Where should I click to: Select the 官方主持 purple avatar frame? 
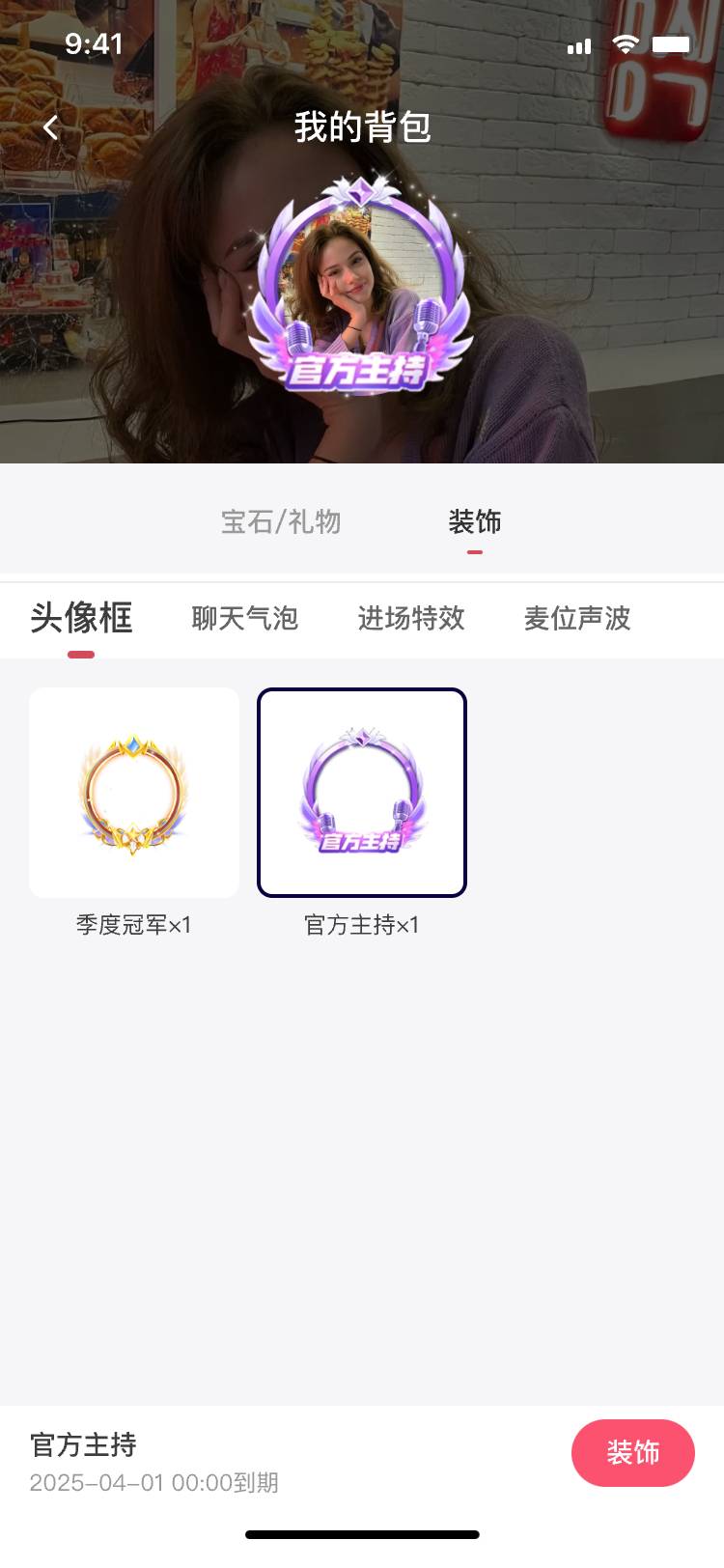coord(361,792)
